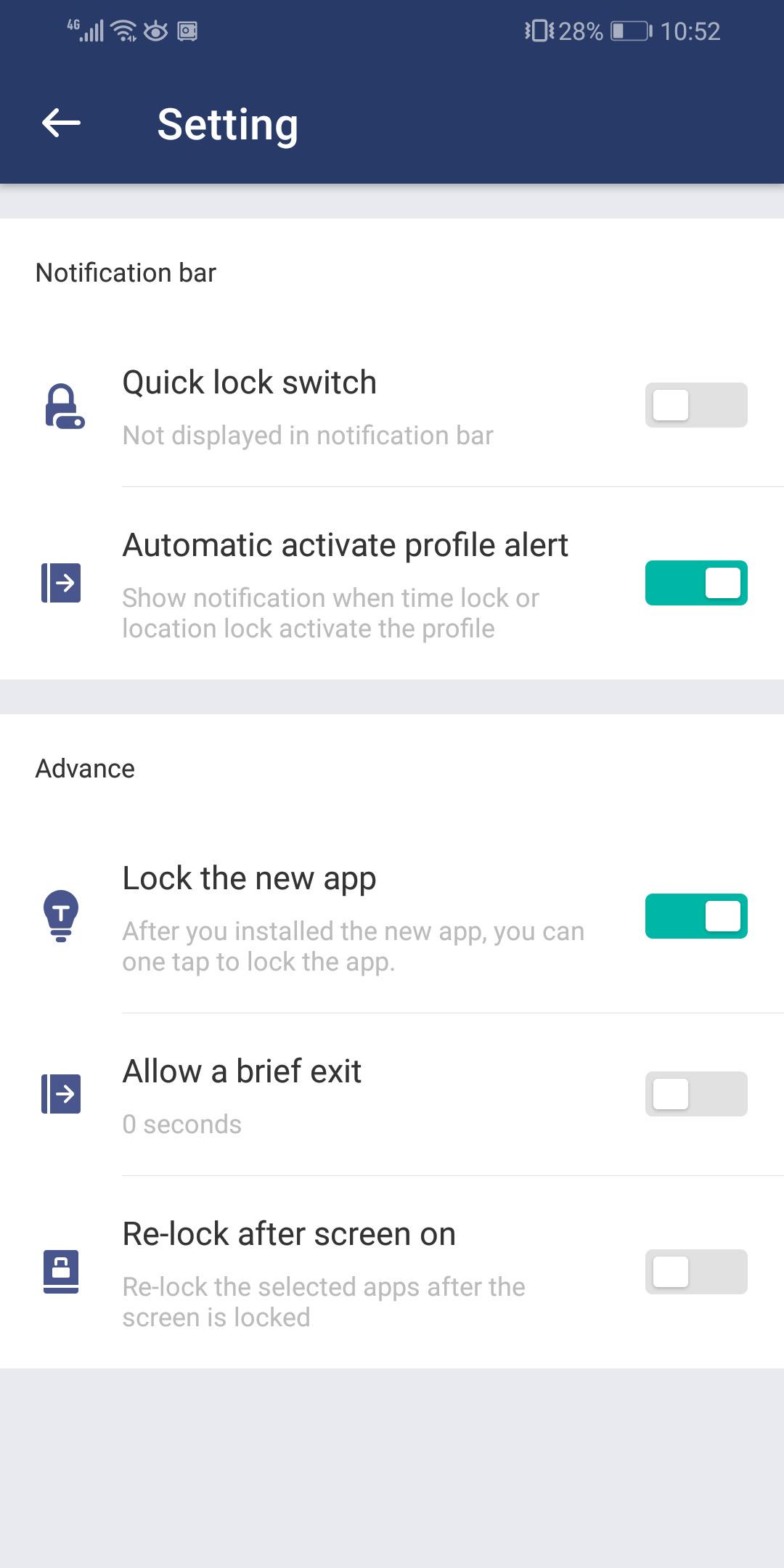This screenshot has height=1568, width=784.
Task: Tap the 0 seconds text to change duration
Action: [181, 1124]
